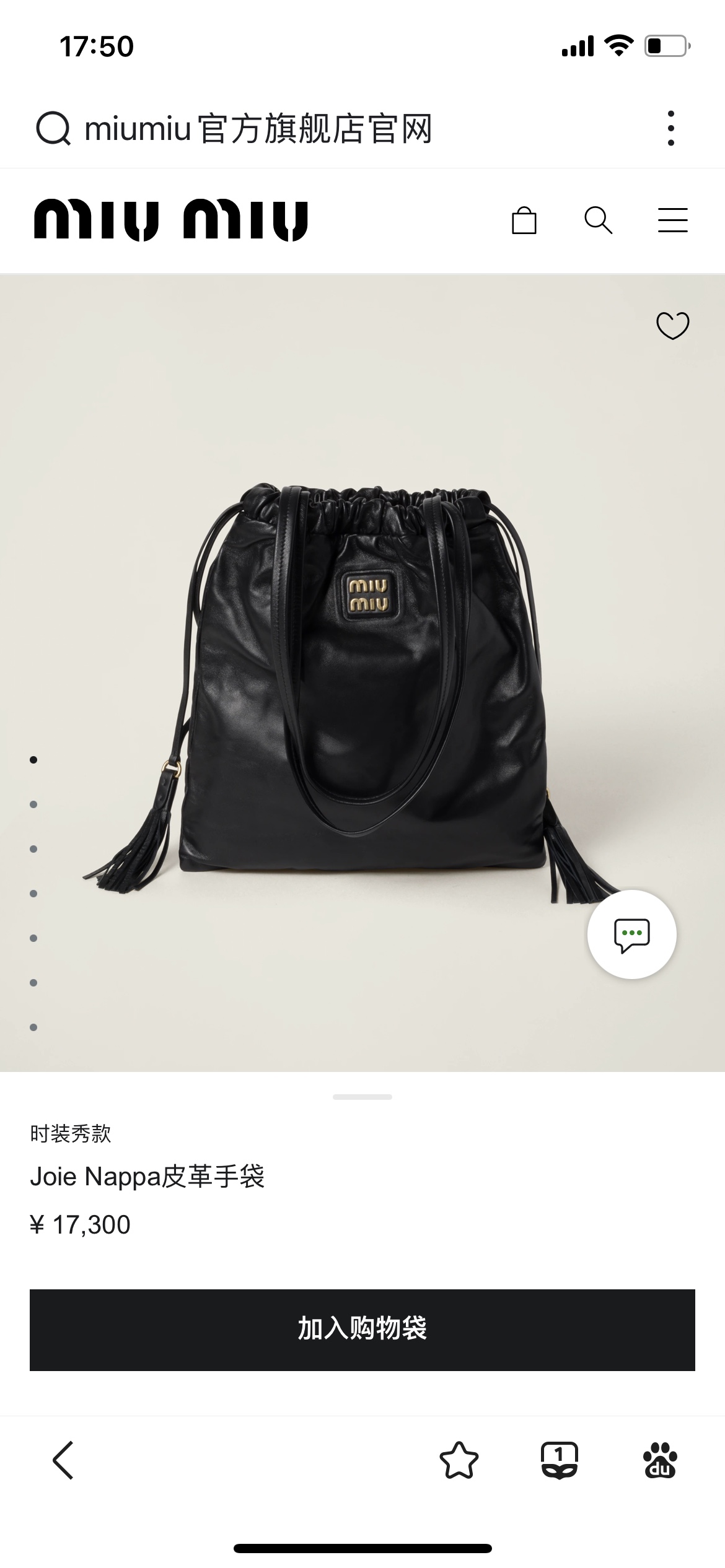Tap 加入购物袋 to add to bag
Image resolution: width=725 pixels, height=1568 pixels.
coord(362,1330)
